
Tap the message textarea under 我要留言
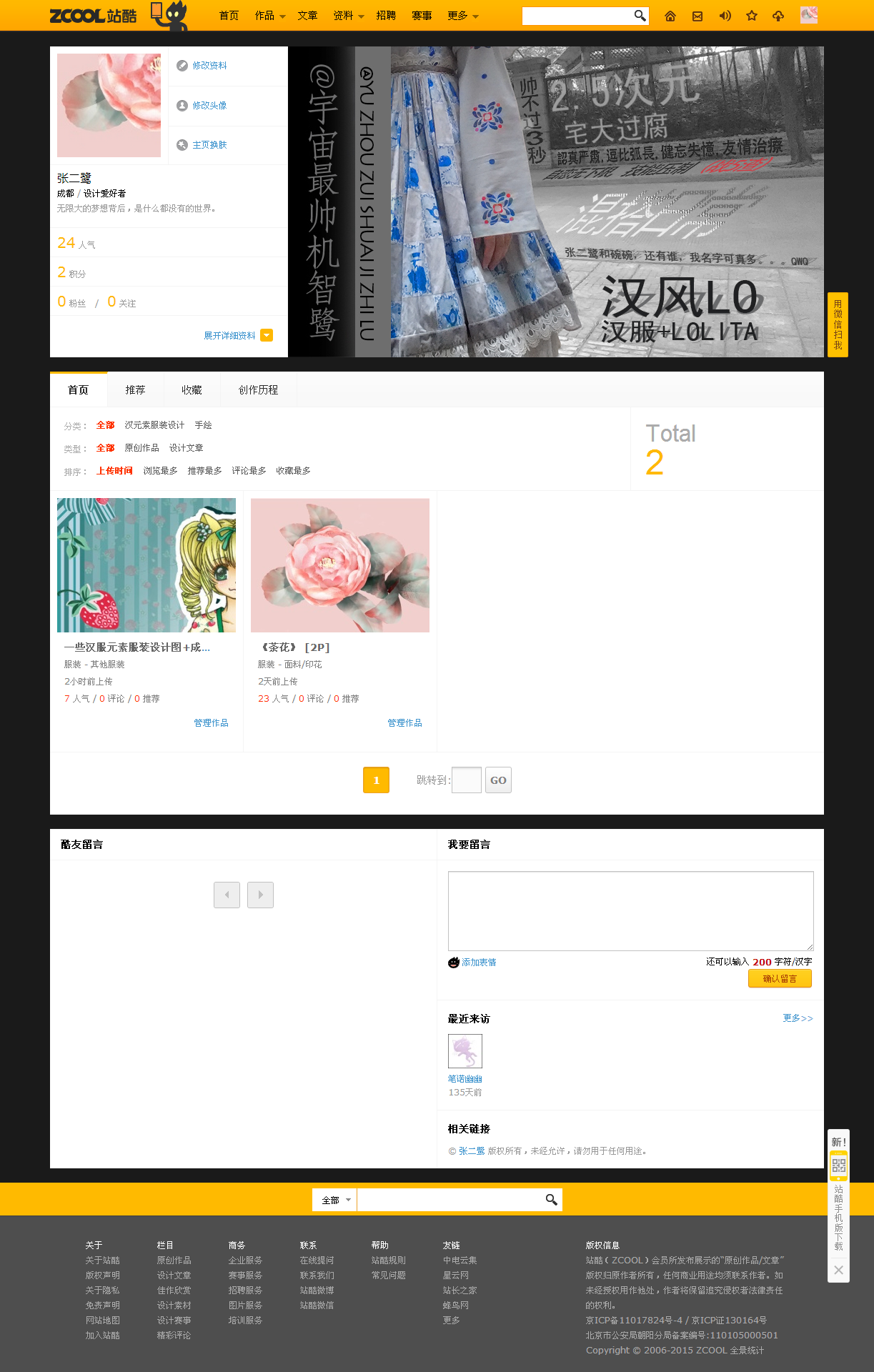[630, 910]
